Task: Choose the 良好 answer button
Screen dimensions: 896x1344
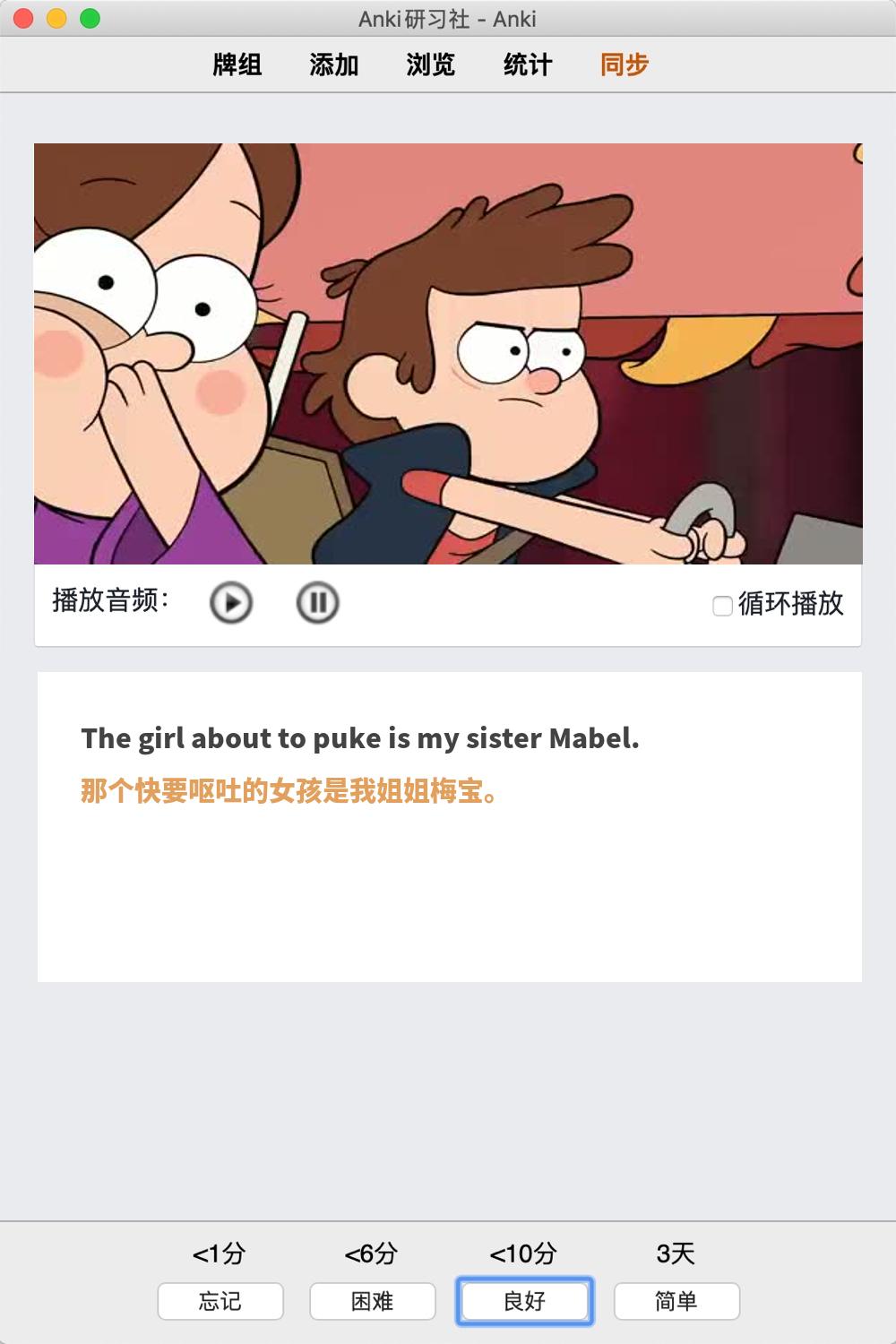Action: pyautogui.click(x=525, y=1301)
